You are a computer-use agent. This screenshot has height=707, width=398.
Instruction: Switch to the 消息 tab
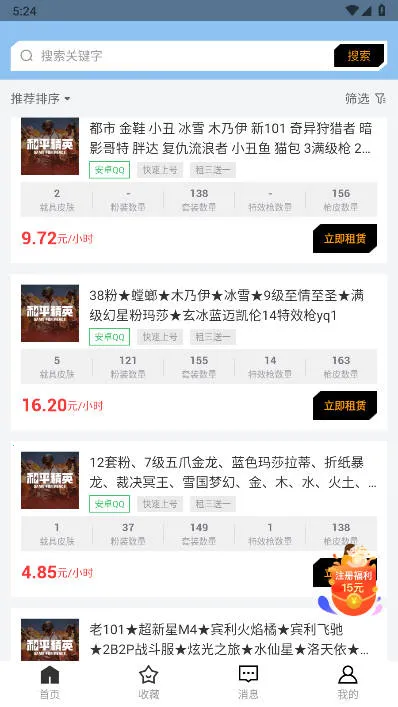(248, 683)
